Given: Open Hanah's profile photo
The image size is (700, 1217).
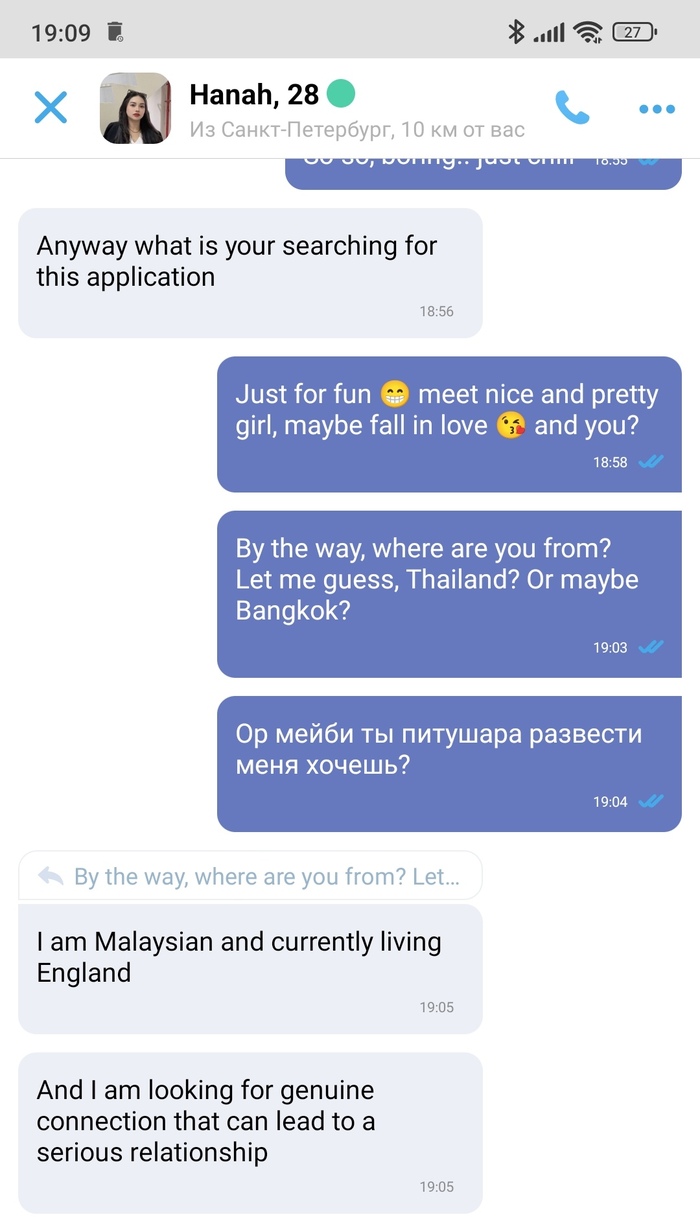Looking at the screenshot, I should [x=135, y=108].
